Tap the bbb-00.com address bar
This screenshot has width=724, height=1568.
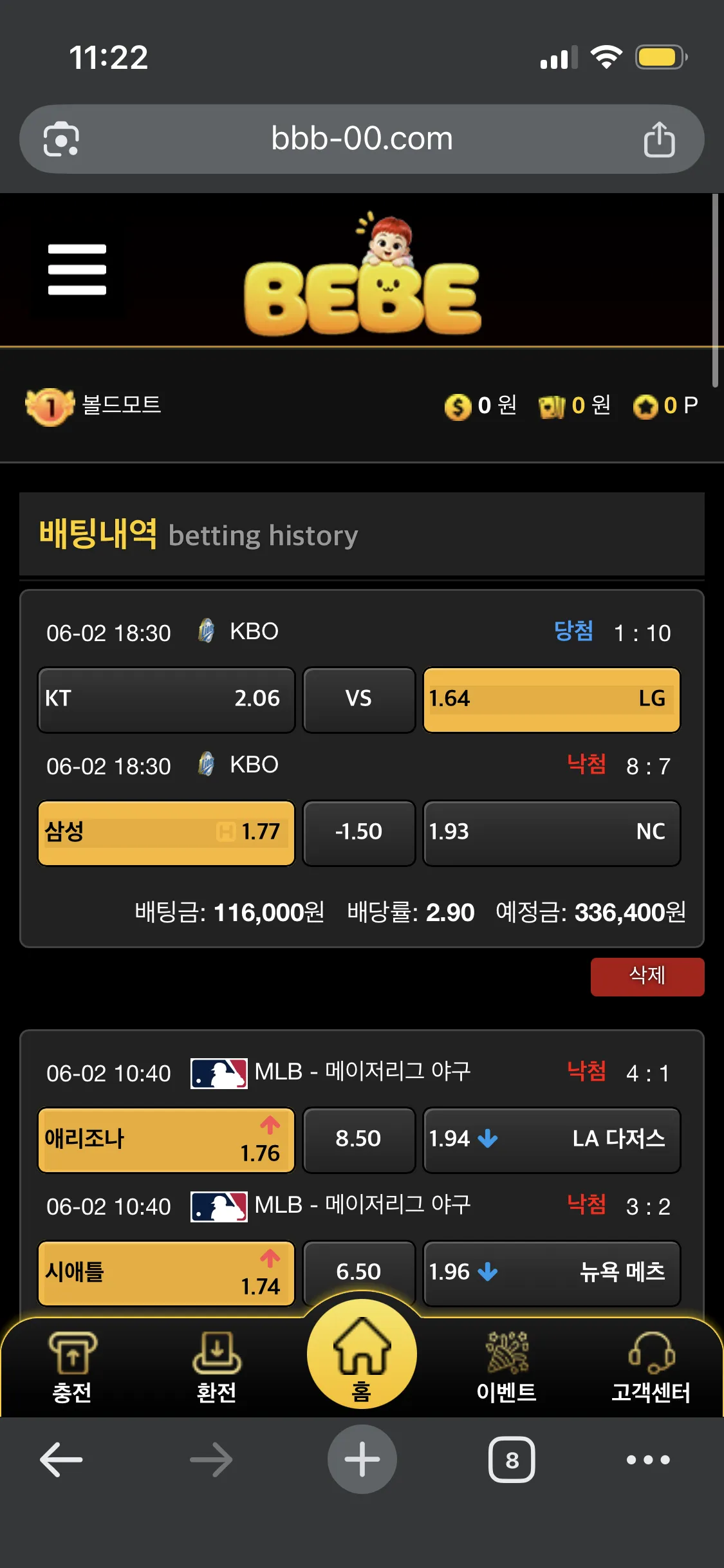362,139
